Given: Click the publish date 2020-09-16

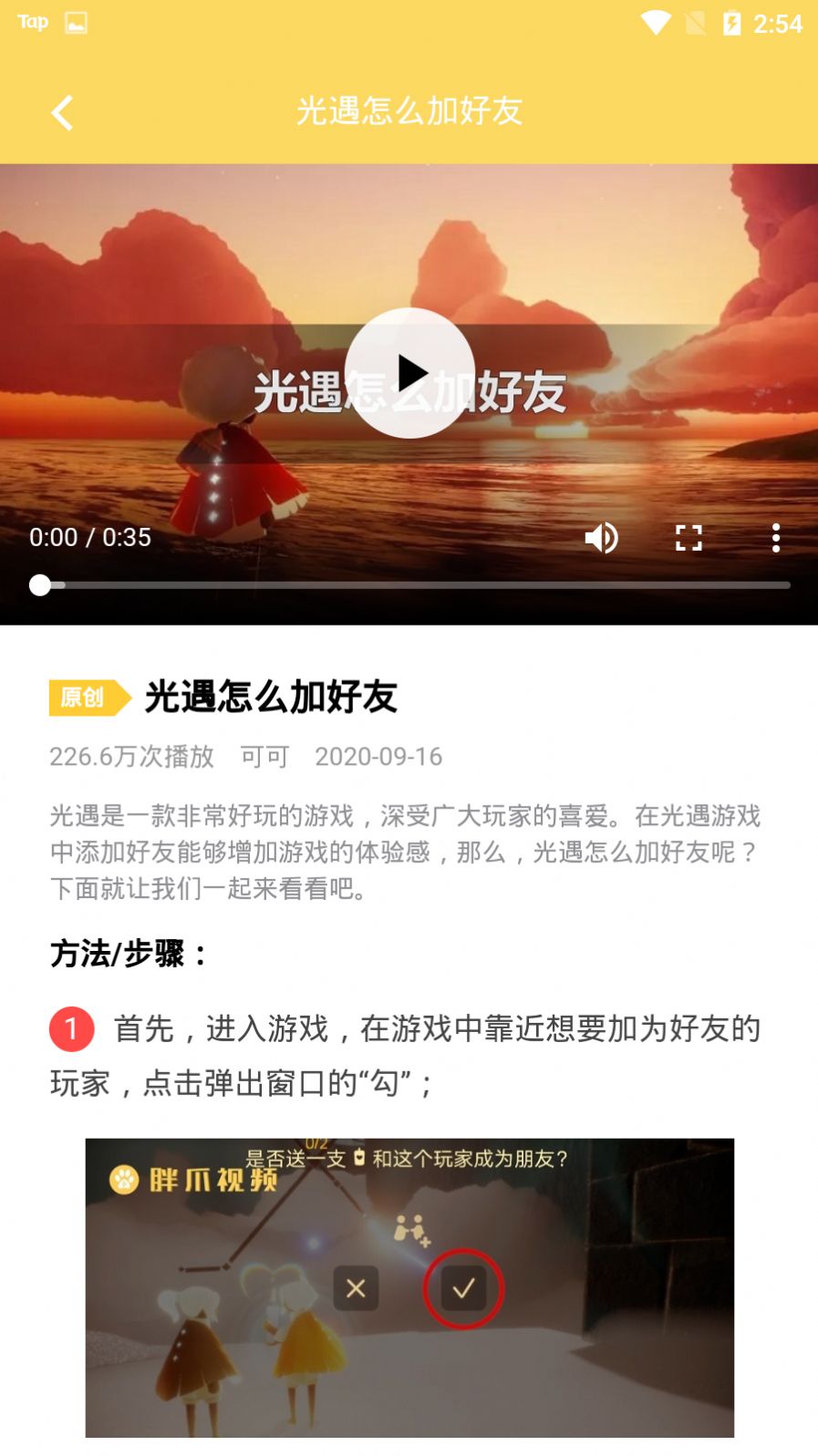Looking at the screenshot, I should click(378, 756).
